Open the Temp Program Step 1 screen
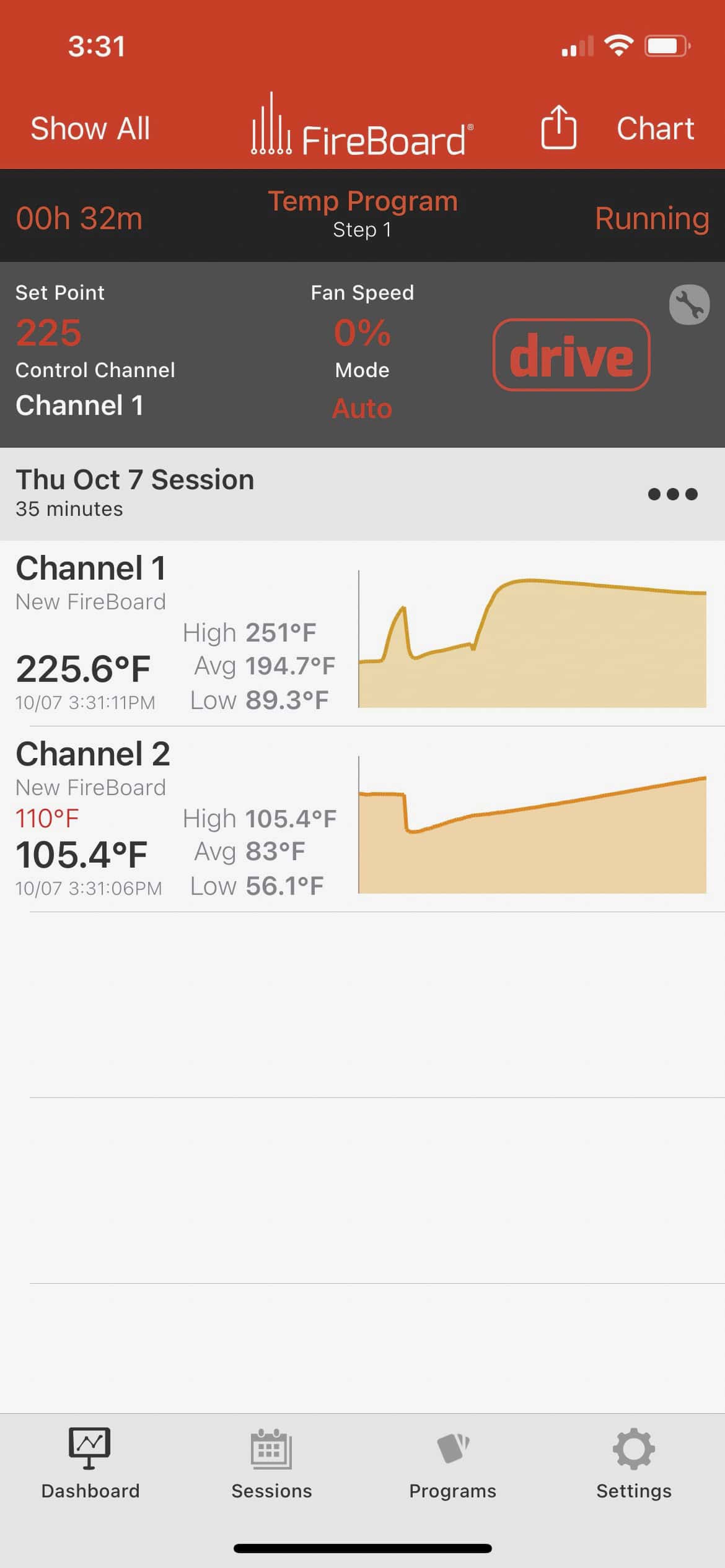This screenshot has height=1568, width=725. pyautogui.click(x=362, y=214)
